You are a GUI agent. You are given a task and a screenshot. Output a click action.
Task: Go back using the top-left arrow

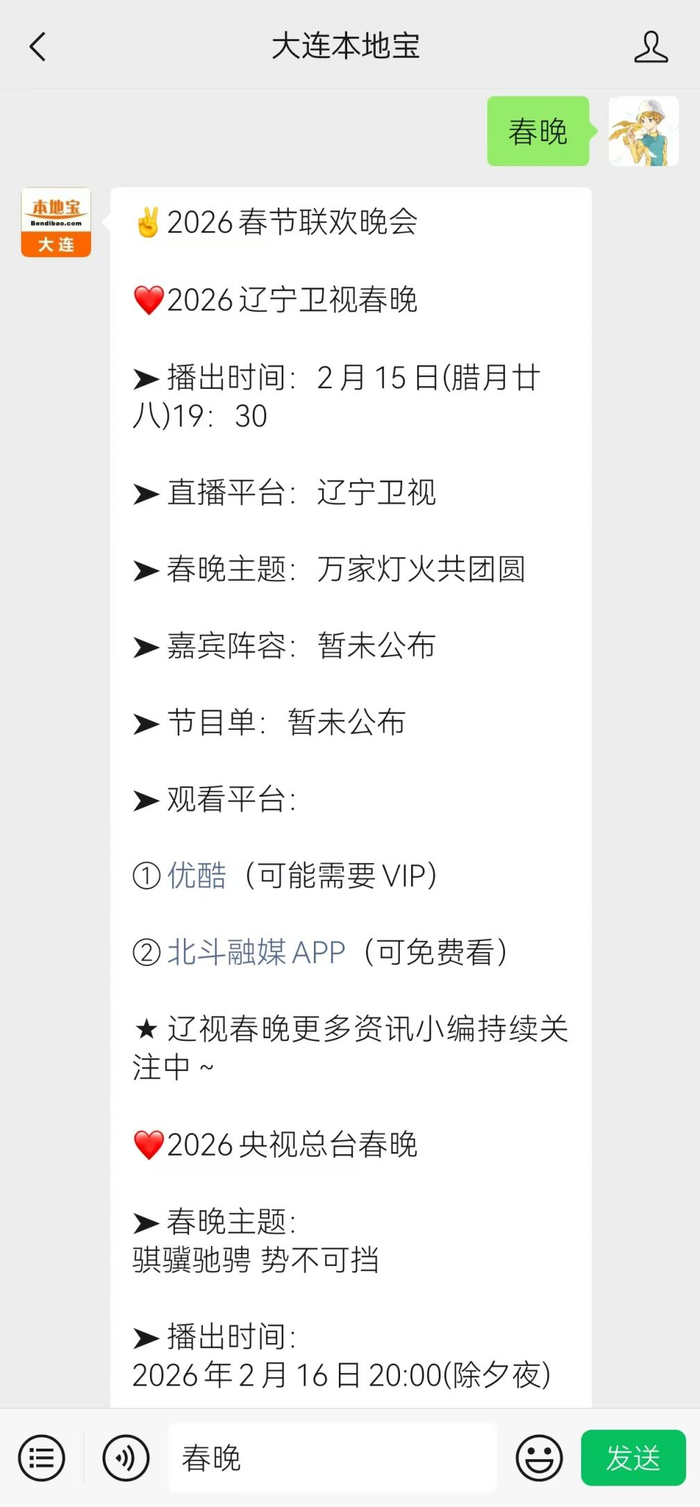pos(38,46)
